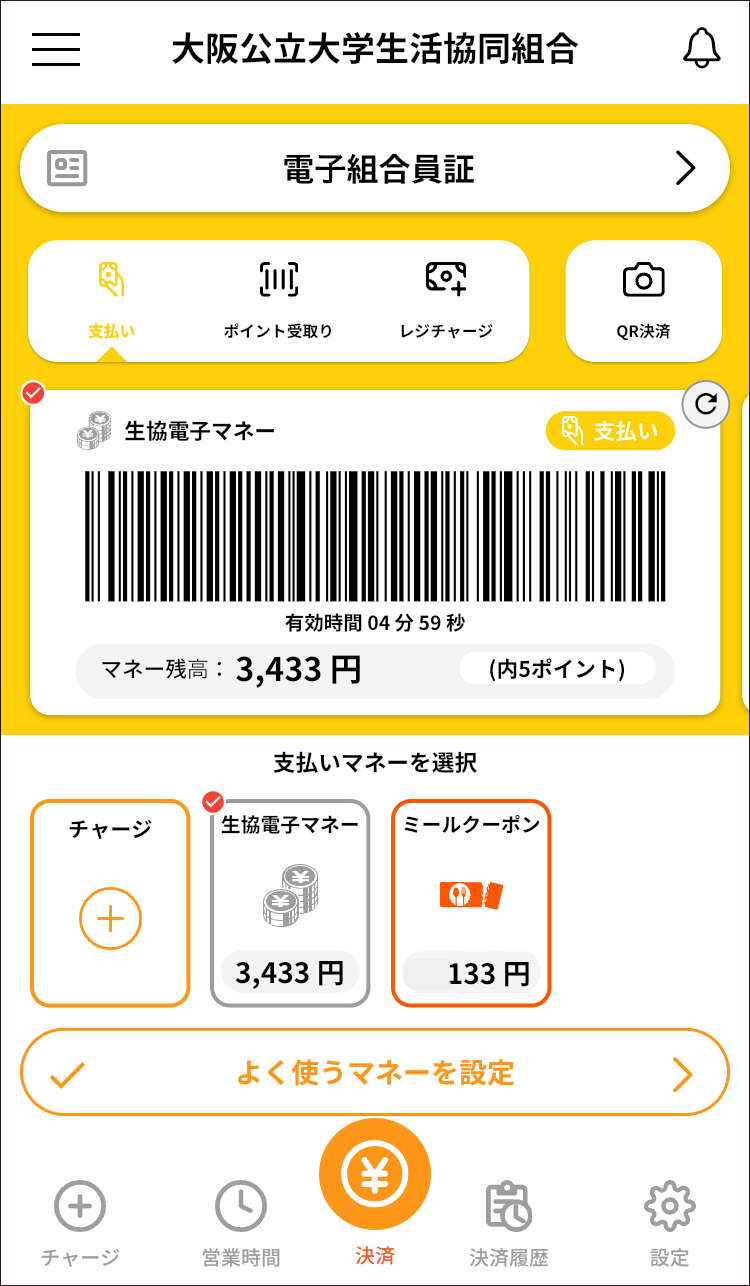Open 電子組合員証 membership card
Viewport: 750px width, 1286px height.
click(374, 168)
